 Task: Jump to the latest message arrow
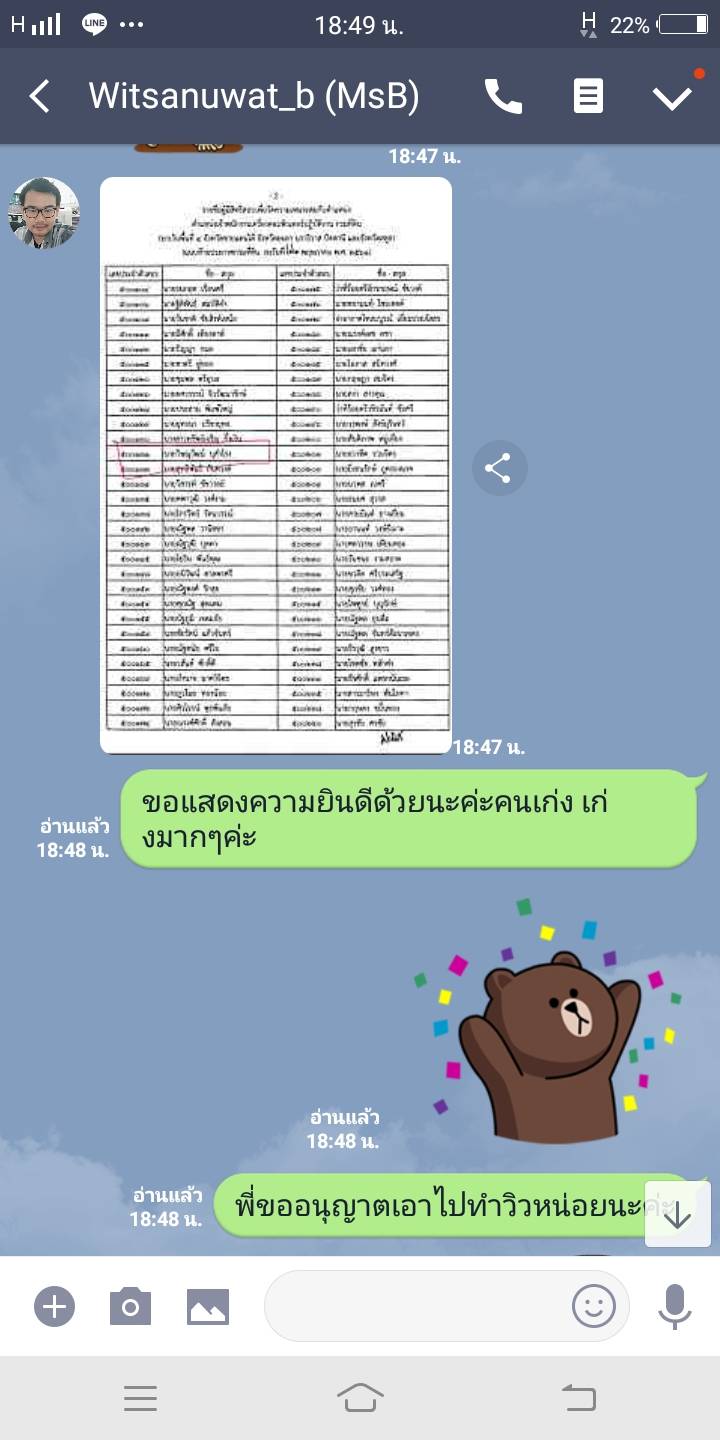tap(677, 1214)
